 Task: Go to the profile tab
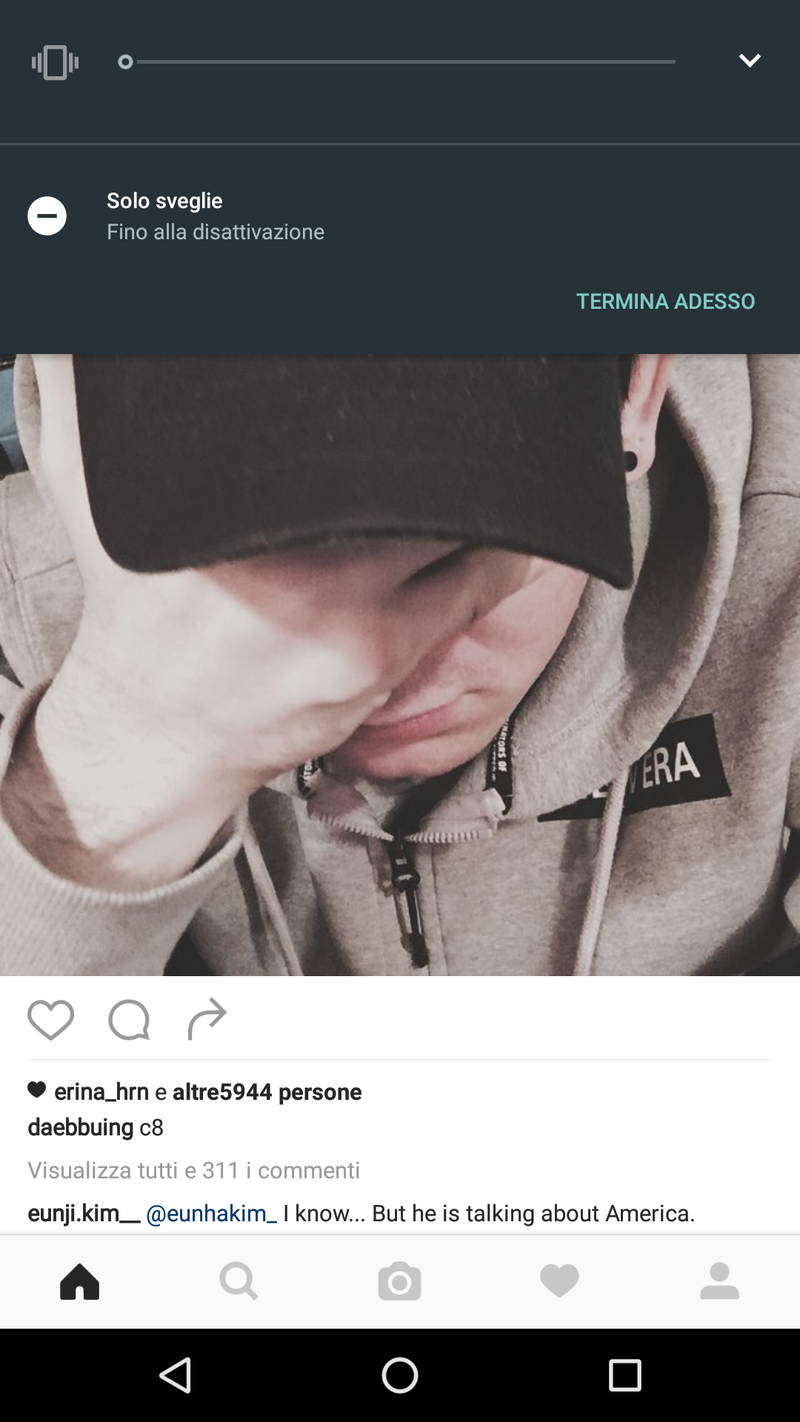[x=719, y=1281]
